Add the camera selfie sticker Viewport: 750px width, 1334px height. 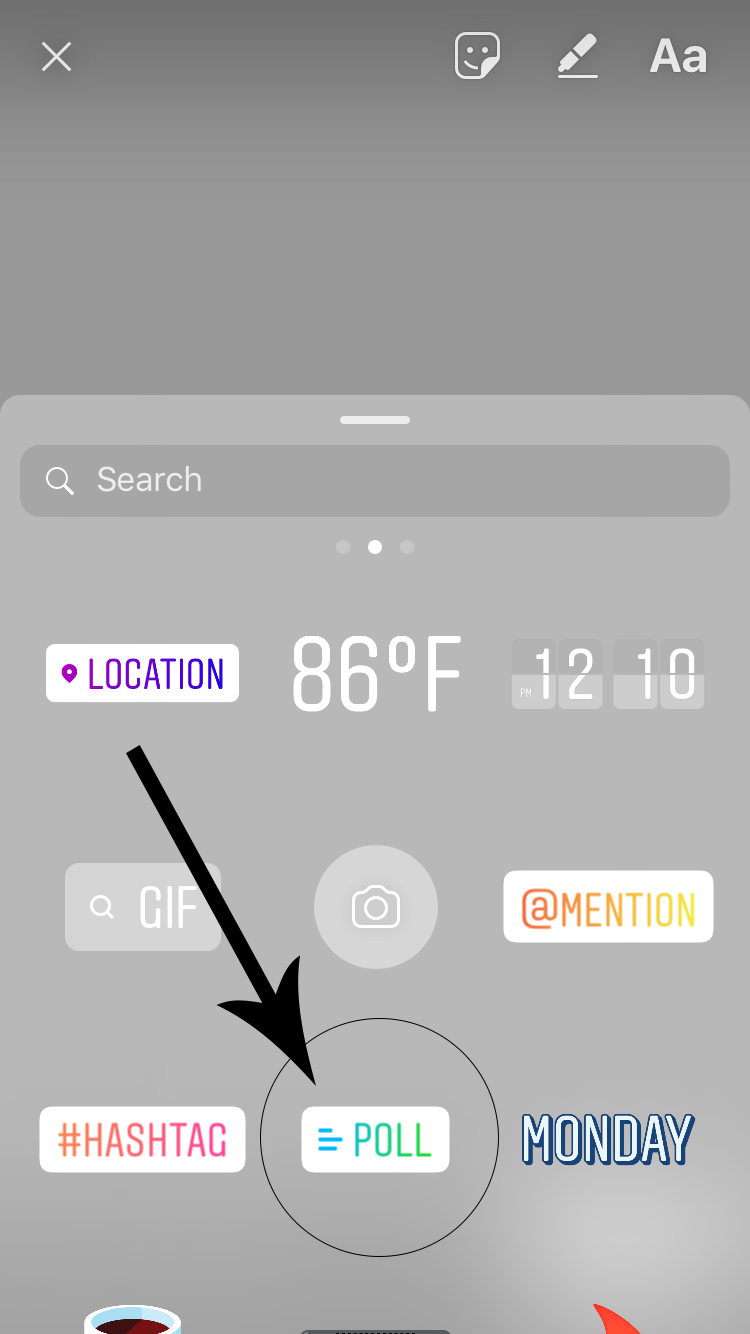tap(376, 907)
